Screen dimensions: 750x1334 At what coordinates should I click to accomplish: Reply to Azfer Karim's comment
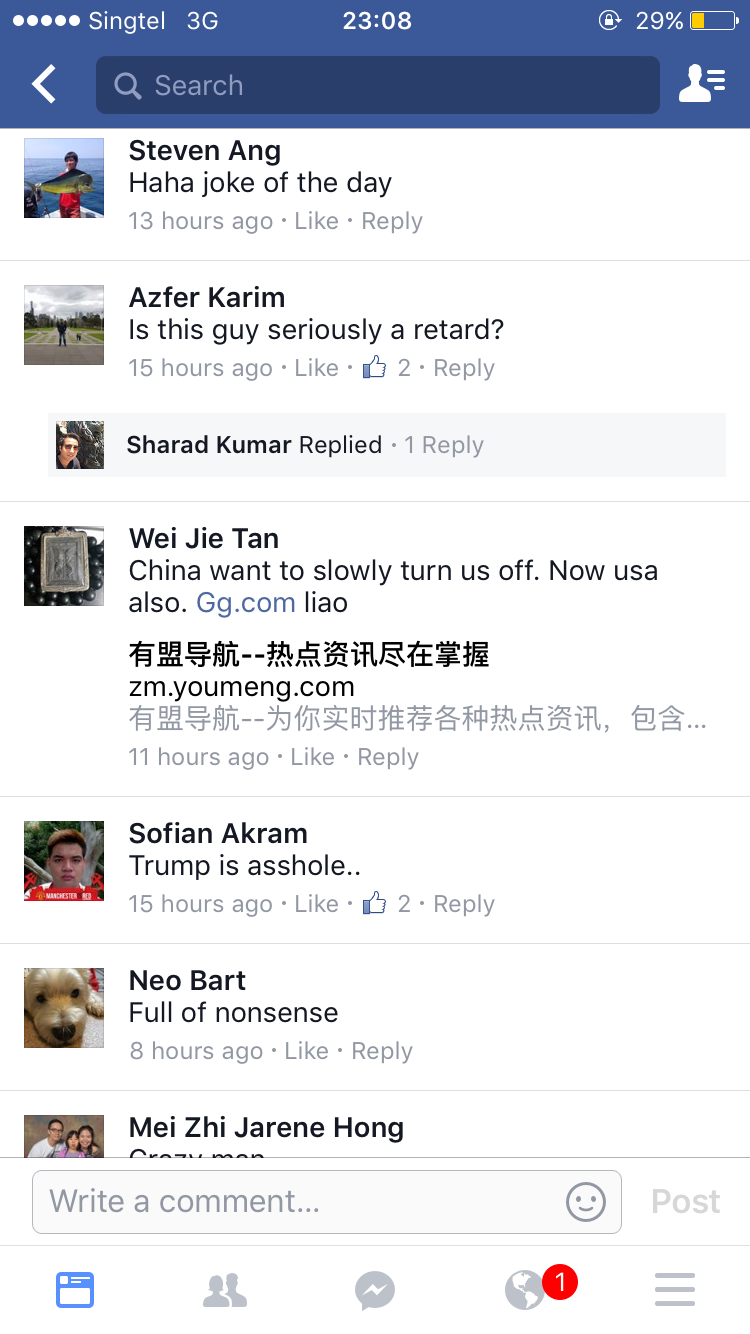464,368
